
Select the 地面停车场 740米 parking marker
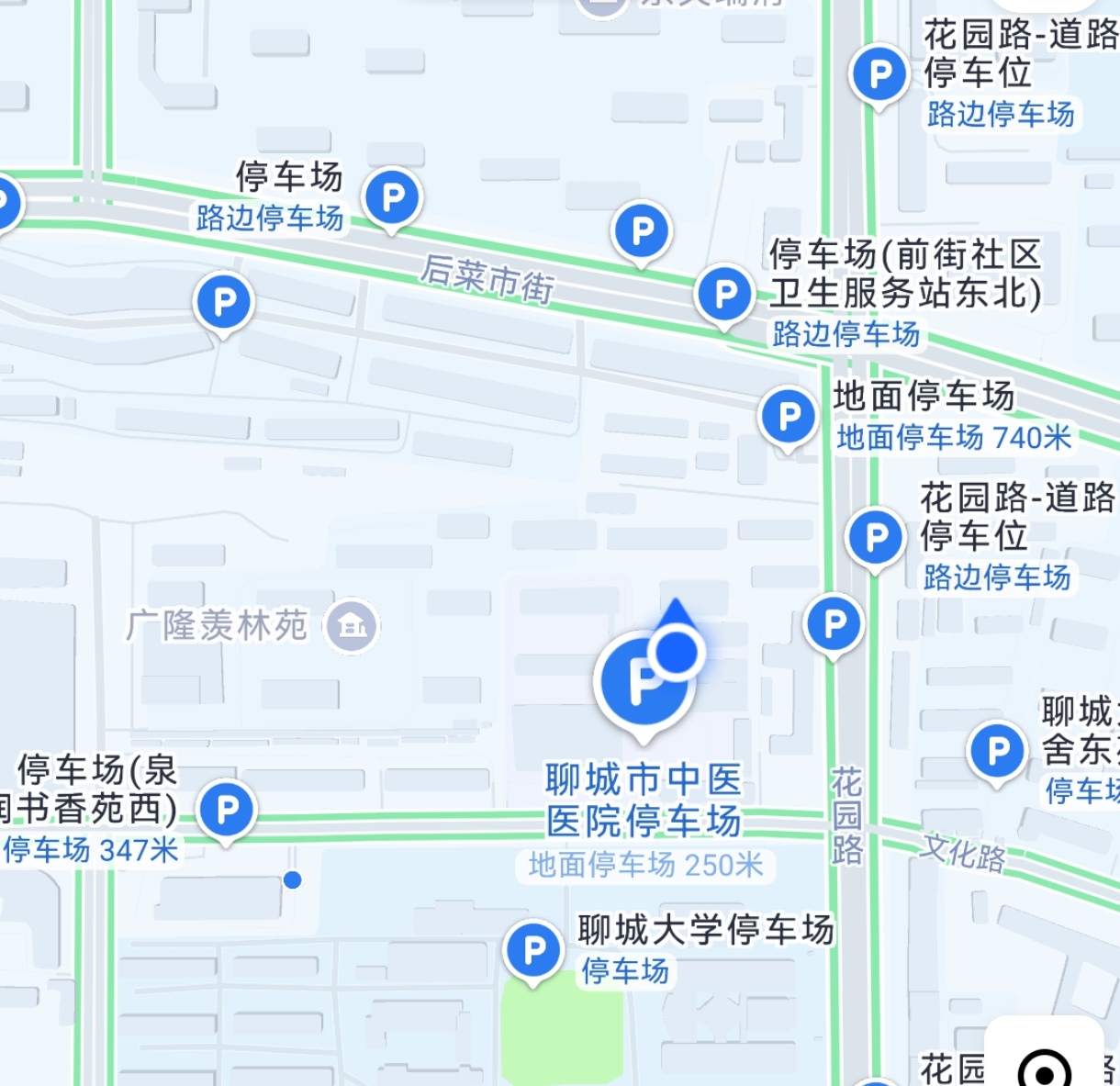tap(789, 417)
